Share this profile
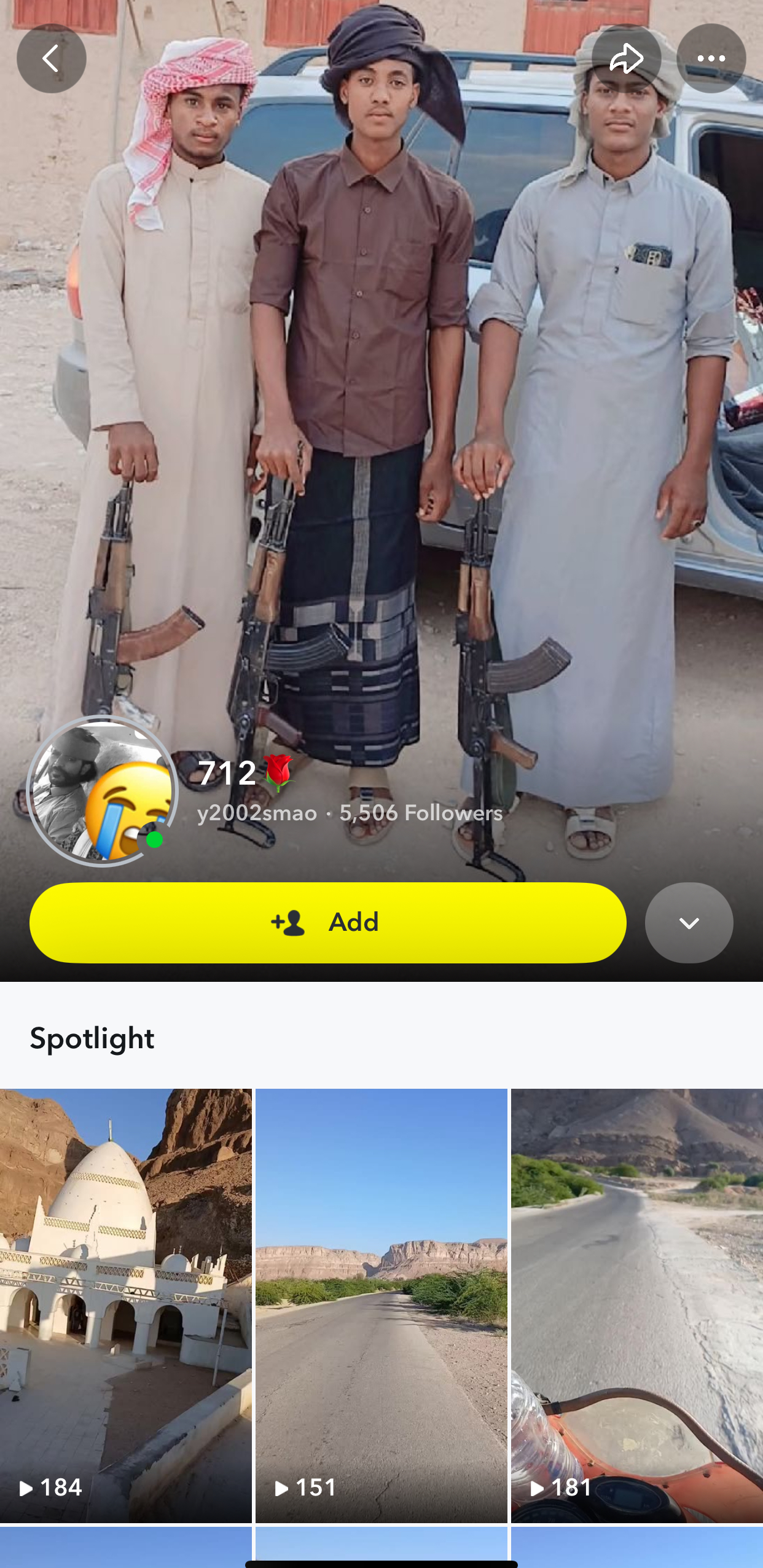The height and width of the screenshot is (1568, 763). coord(626,59)
